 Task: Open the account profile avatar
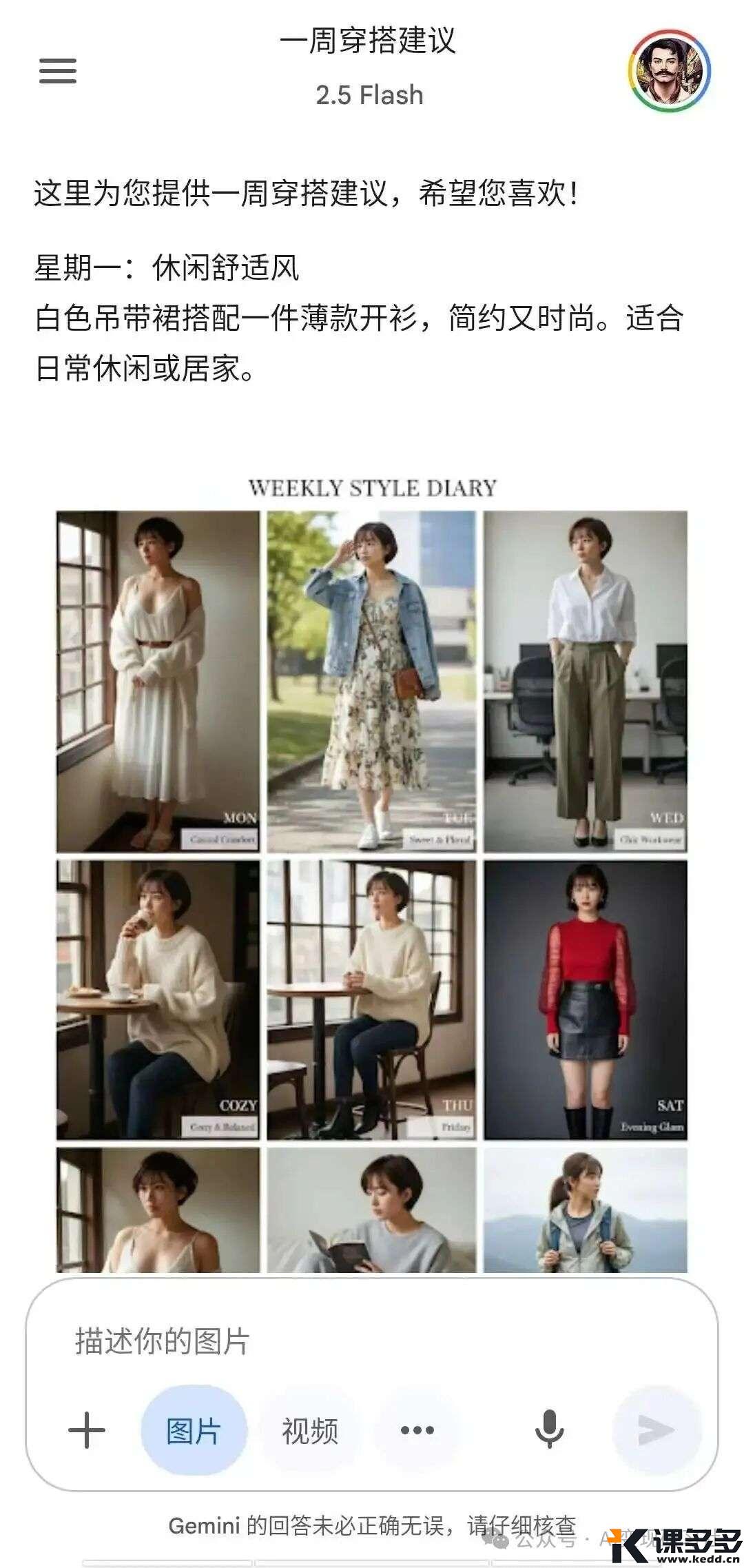click(669, 71)
